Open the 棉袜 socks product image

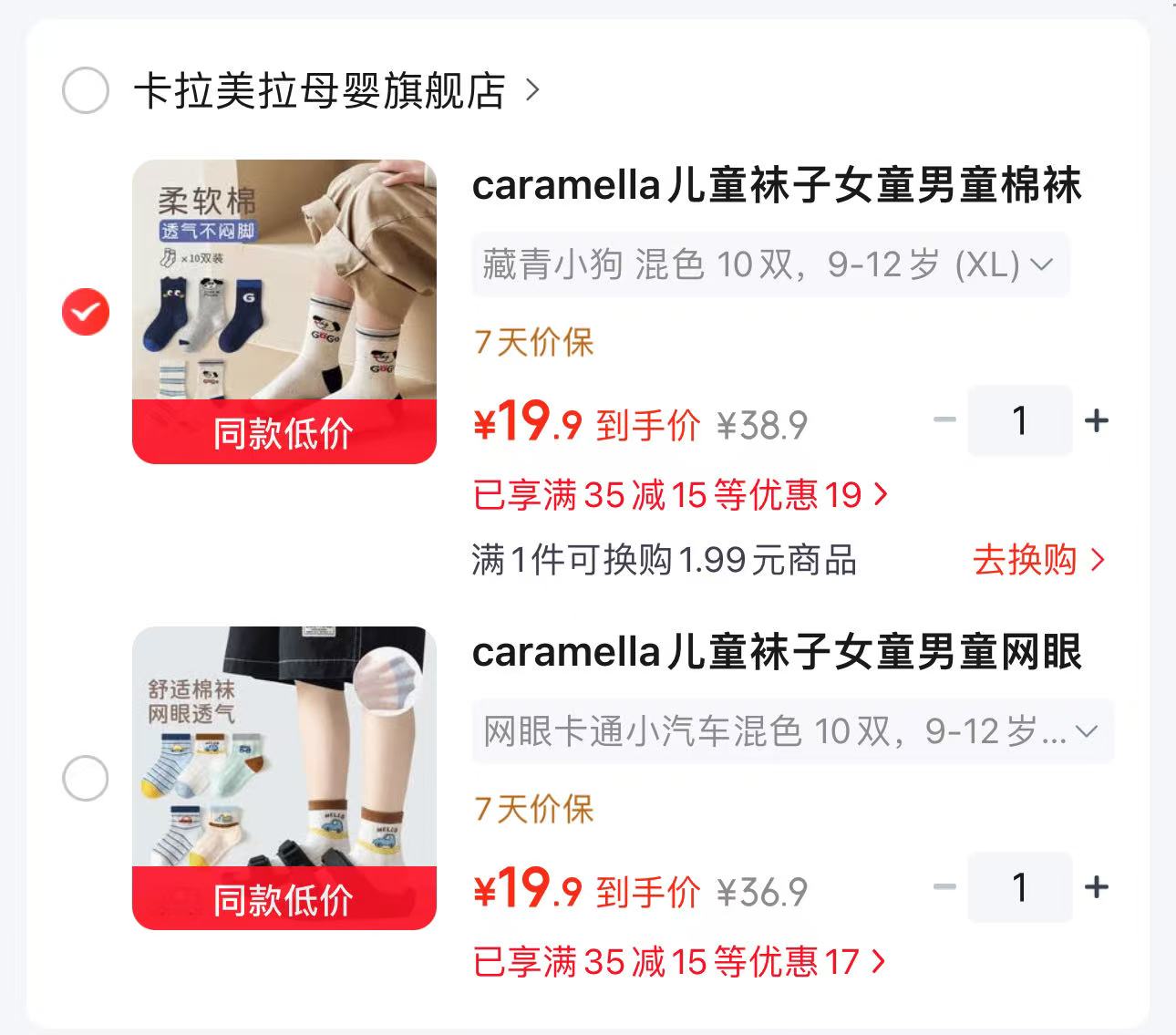[284, 312]
